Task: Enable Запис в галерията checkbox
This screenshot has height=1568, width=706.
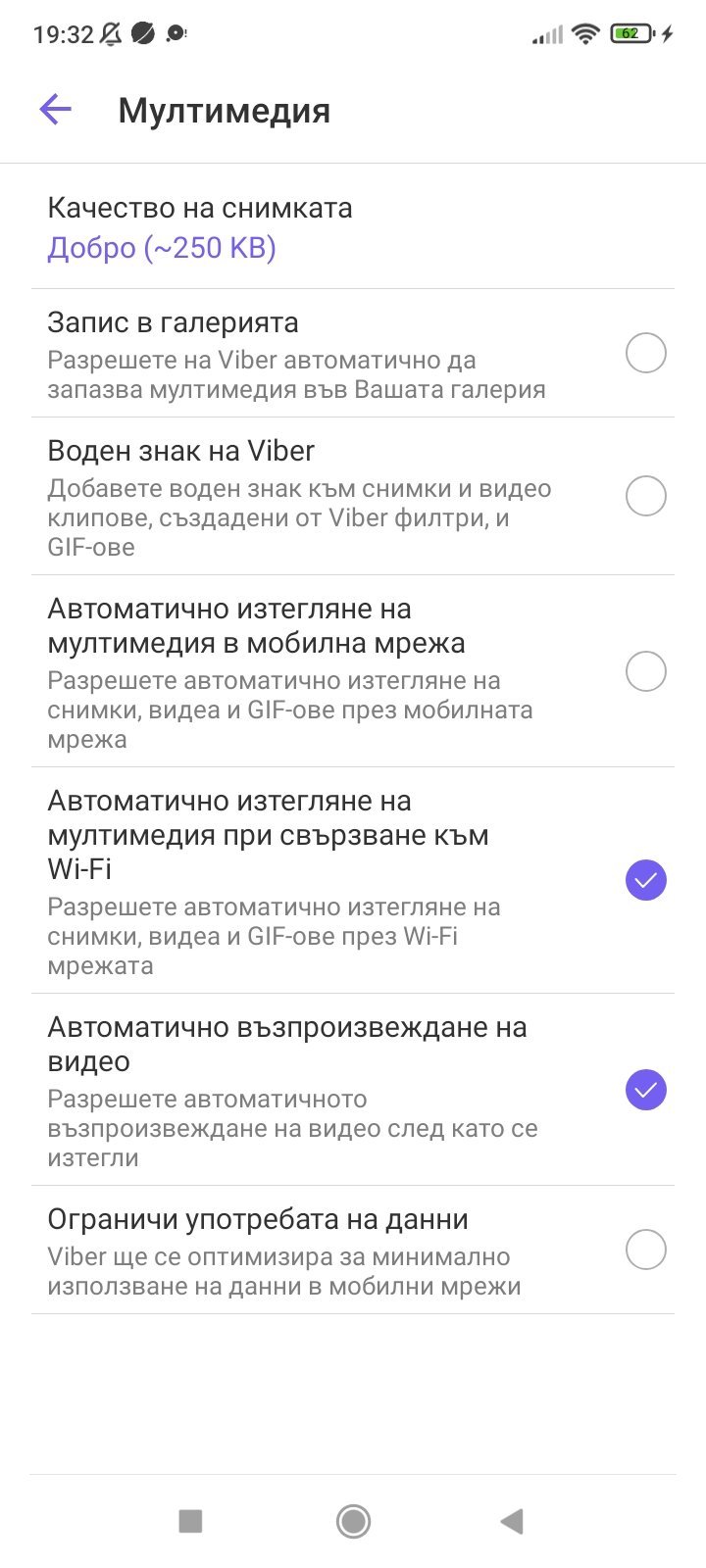Action: 645,353
